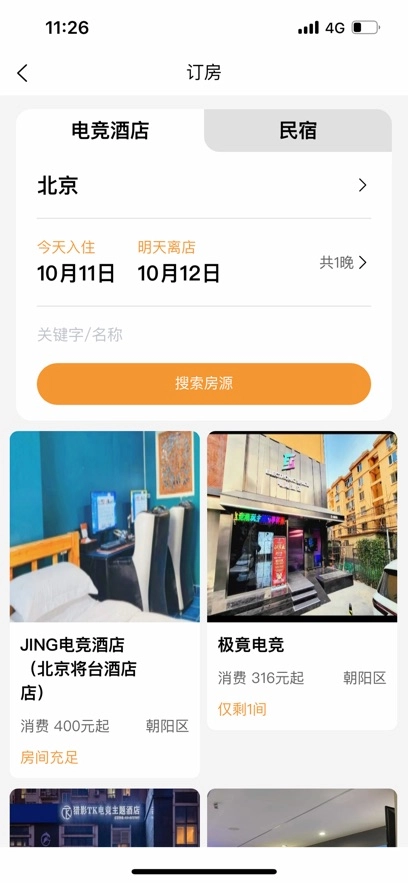Go back using the top-left arrow
This screenshot has width=408, height=883.
pyautogui.click(x=23, y=73)
